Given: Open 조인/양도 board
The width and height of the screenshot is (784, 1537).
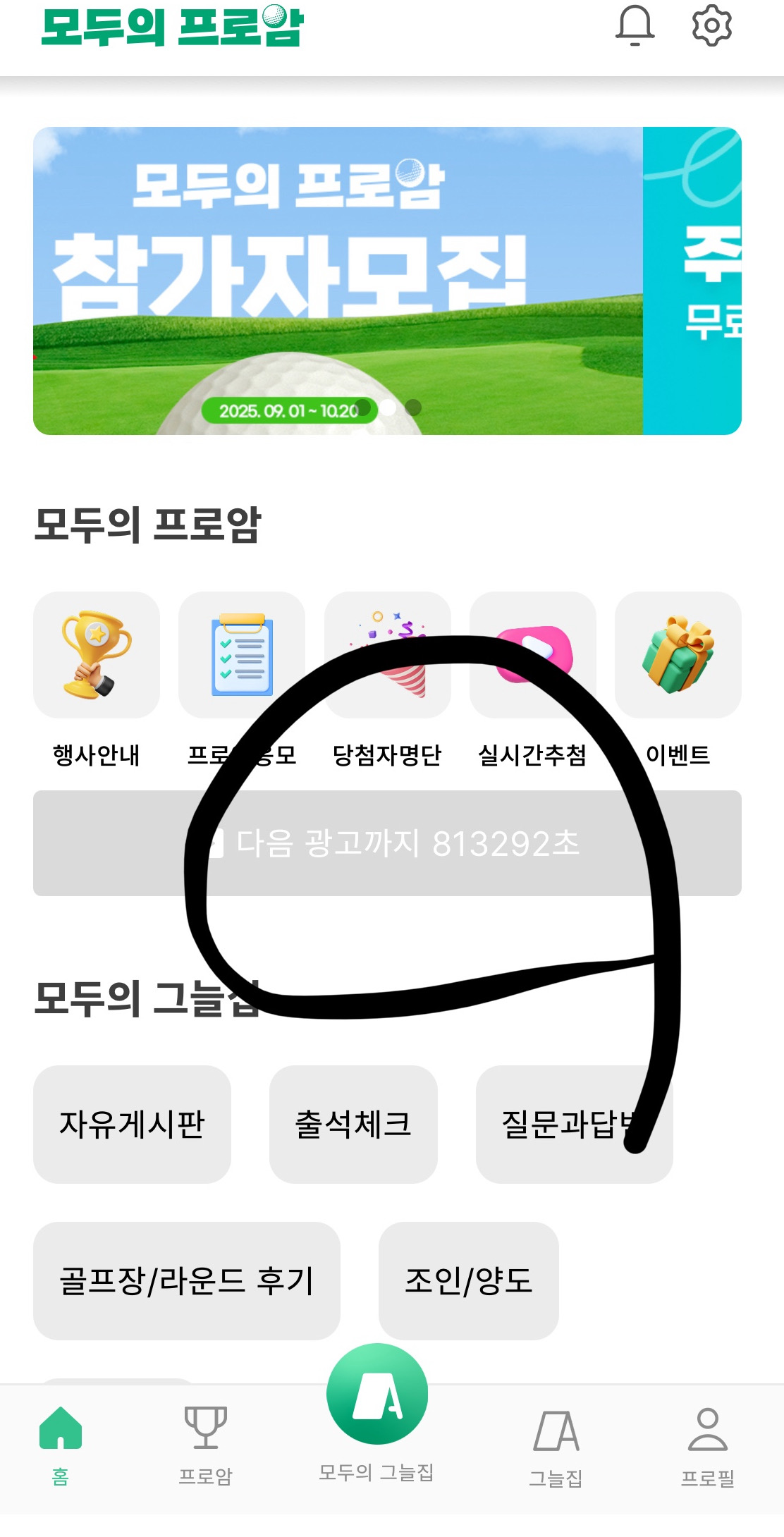Looking at the screenshot, I should tap(468, 1281).
